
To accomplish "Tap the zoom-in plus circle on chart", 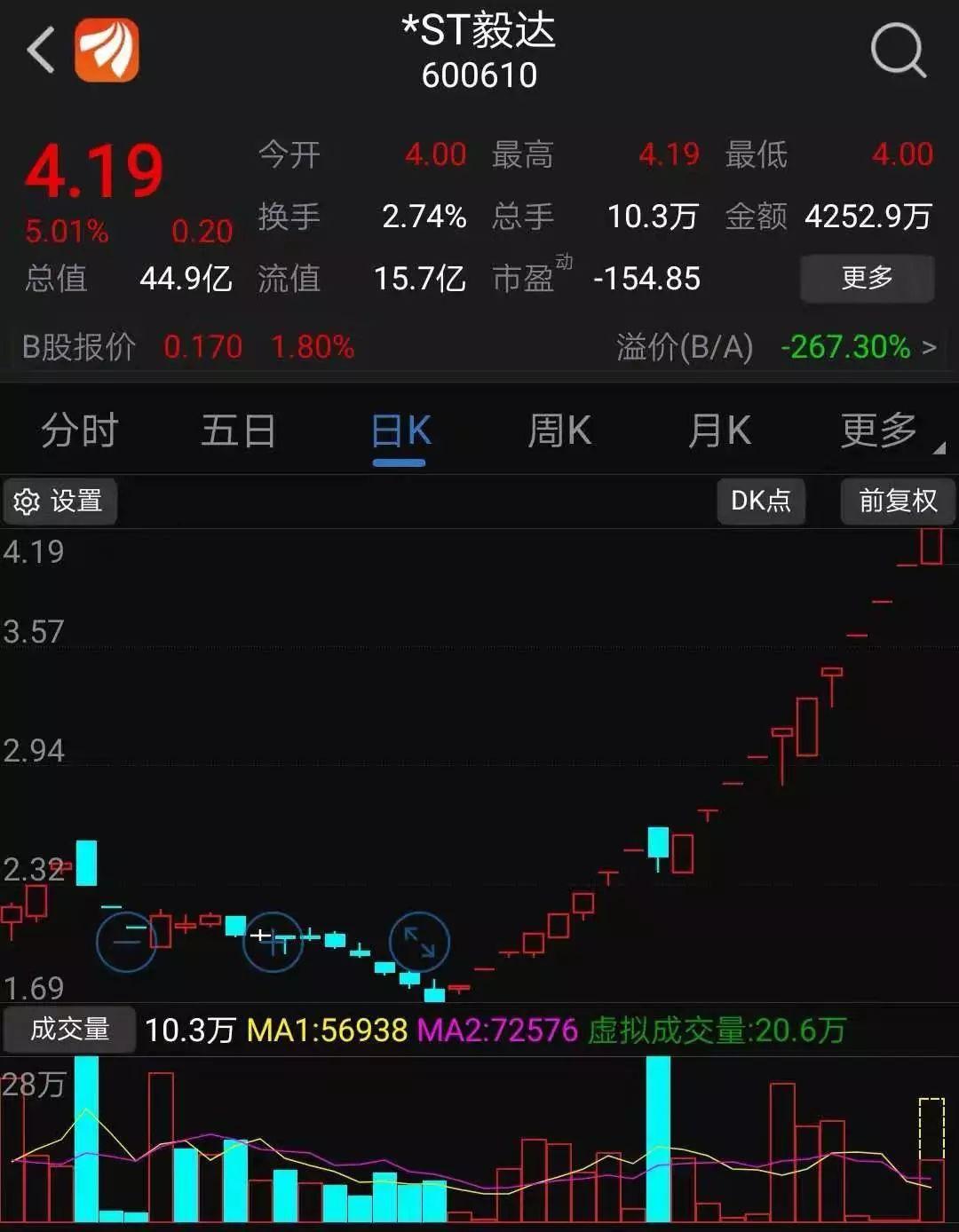I will click(x=272, y=941).
